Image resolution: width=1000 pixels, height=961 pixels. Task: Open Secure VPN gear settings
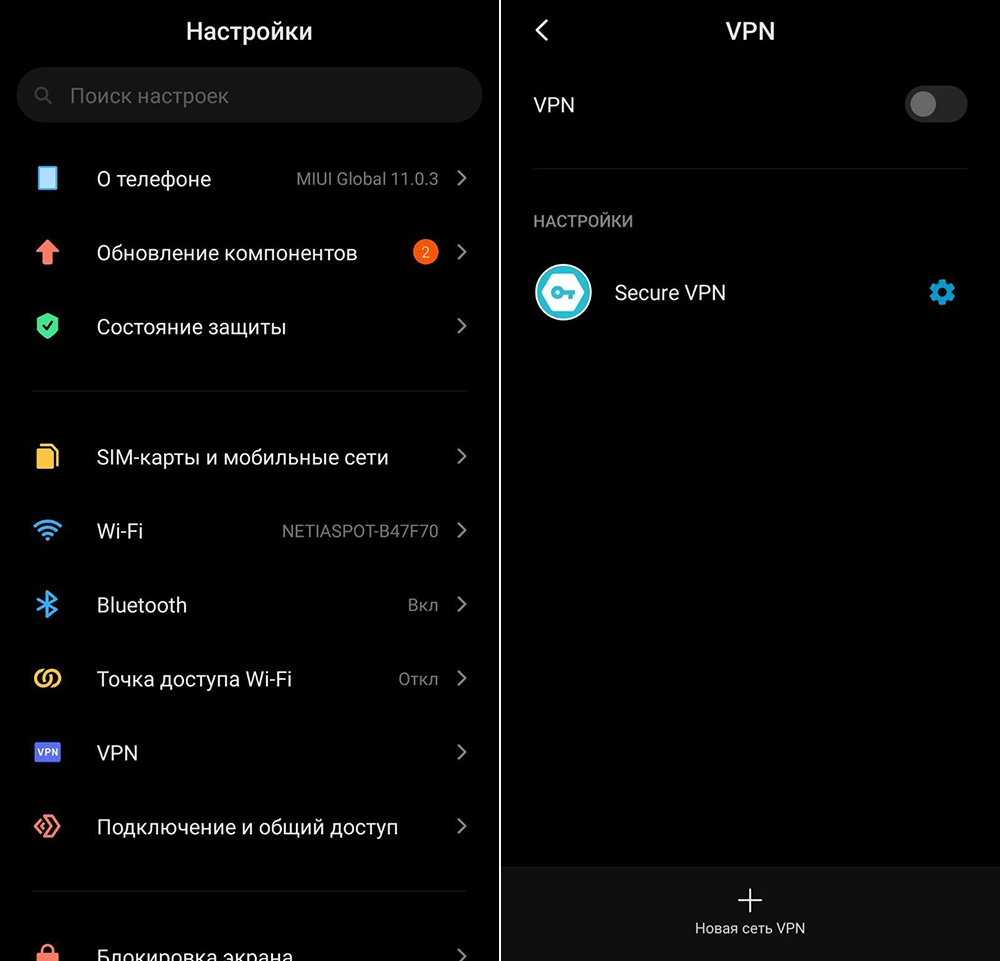[x=942, y=292]
